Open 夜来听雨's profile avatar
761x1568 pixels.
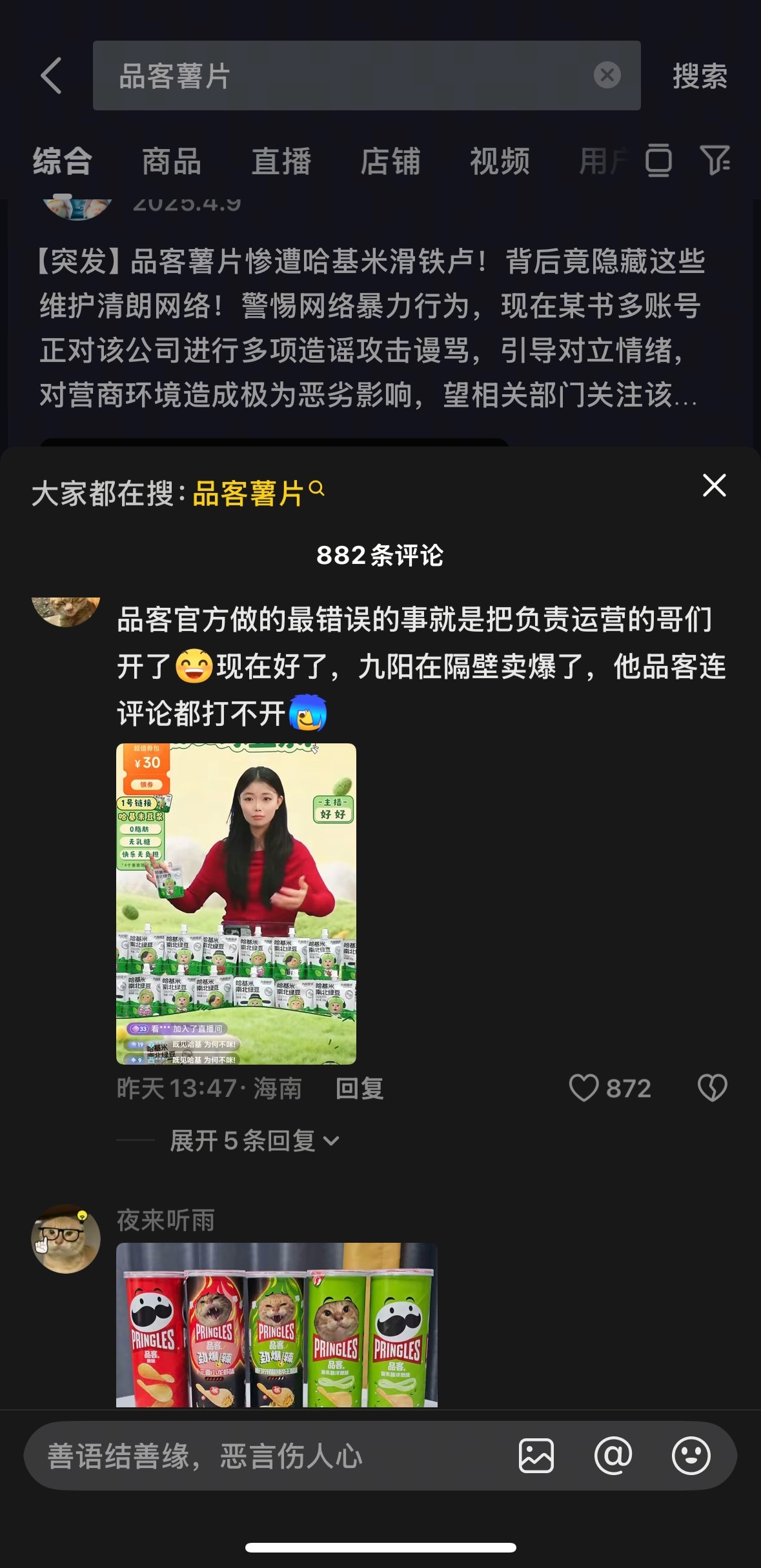pos(66,1238)
